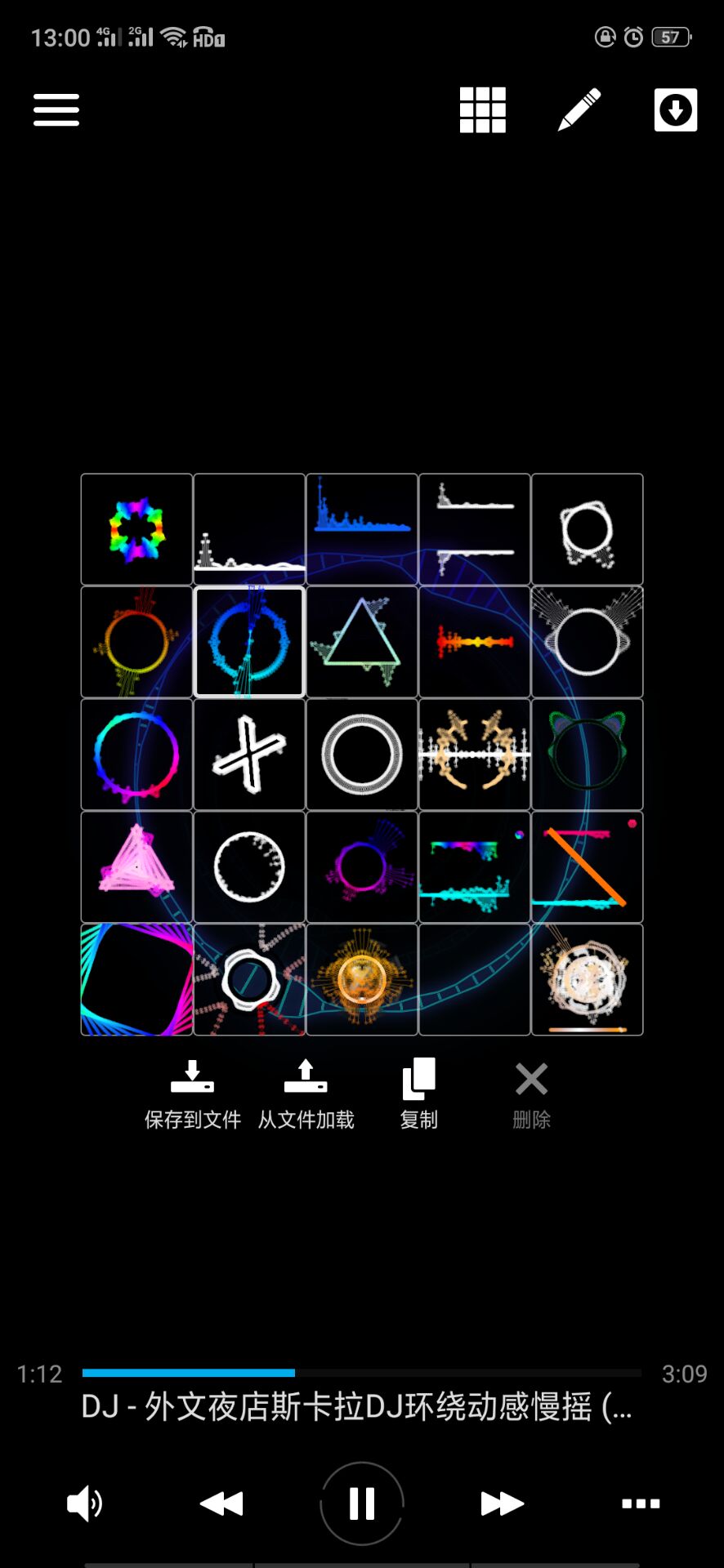Open the volume speaker control
The height and width of the screenshot is (1568, 724).
(x=84, y=1503)
